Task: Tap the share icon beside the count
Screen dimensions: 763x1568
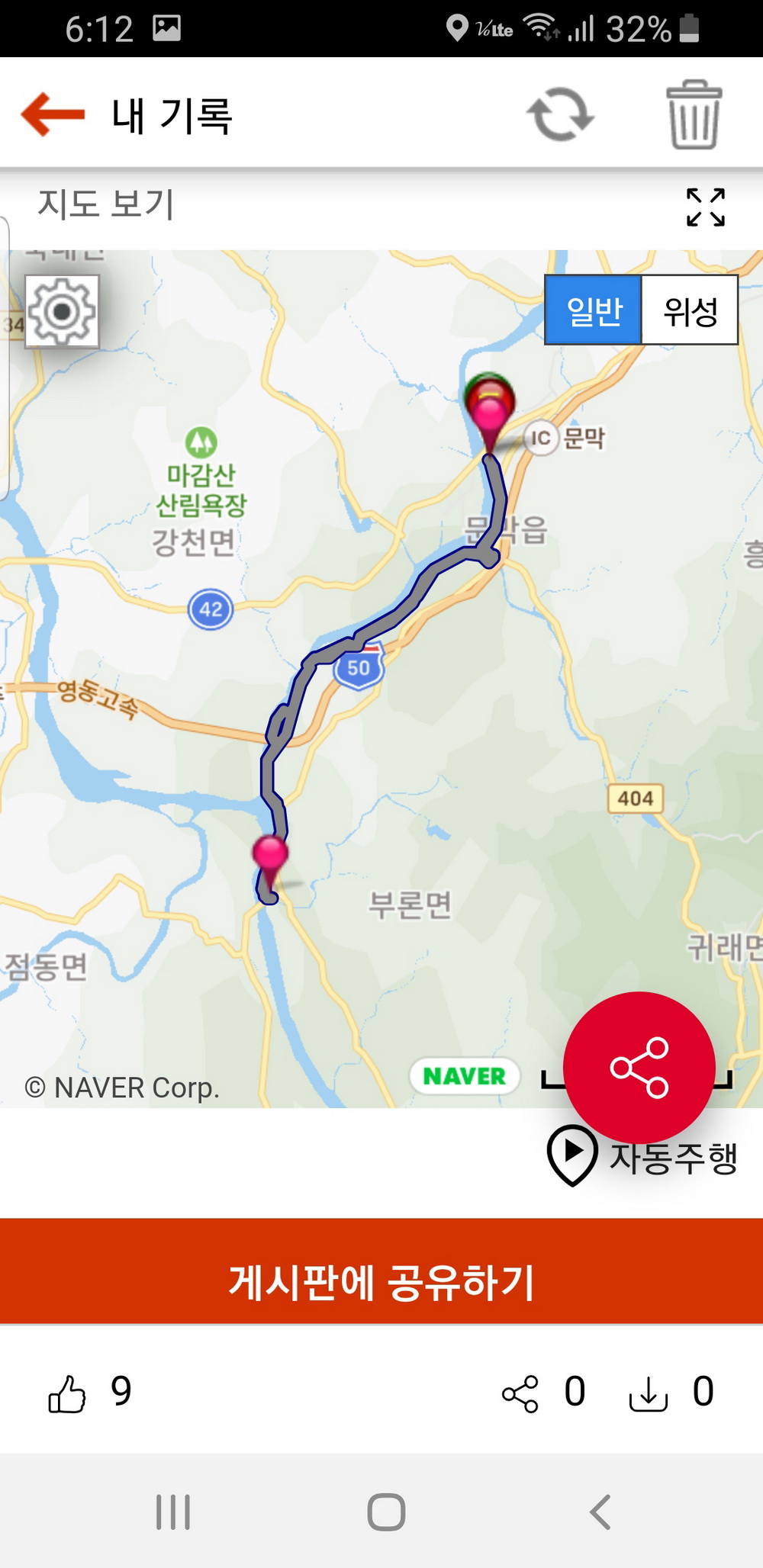Action: 520,1394
